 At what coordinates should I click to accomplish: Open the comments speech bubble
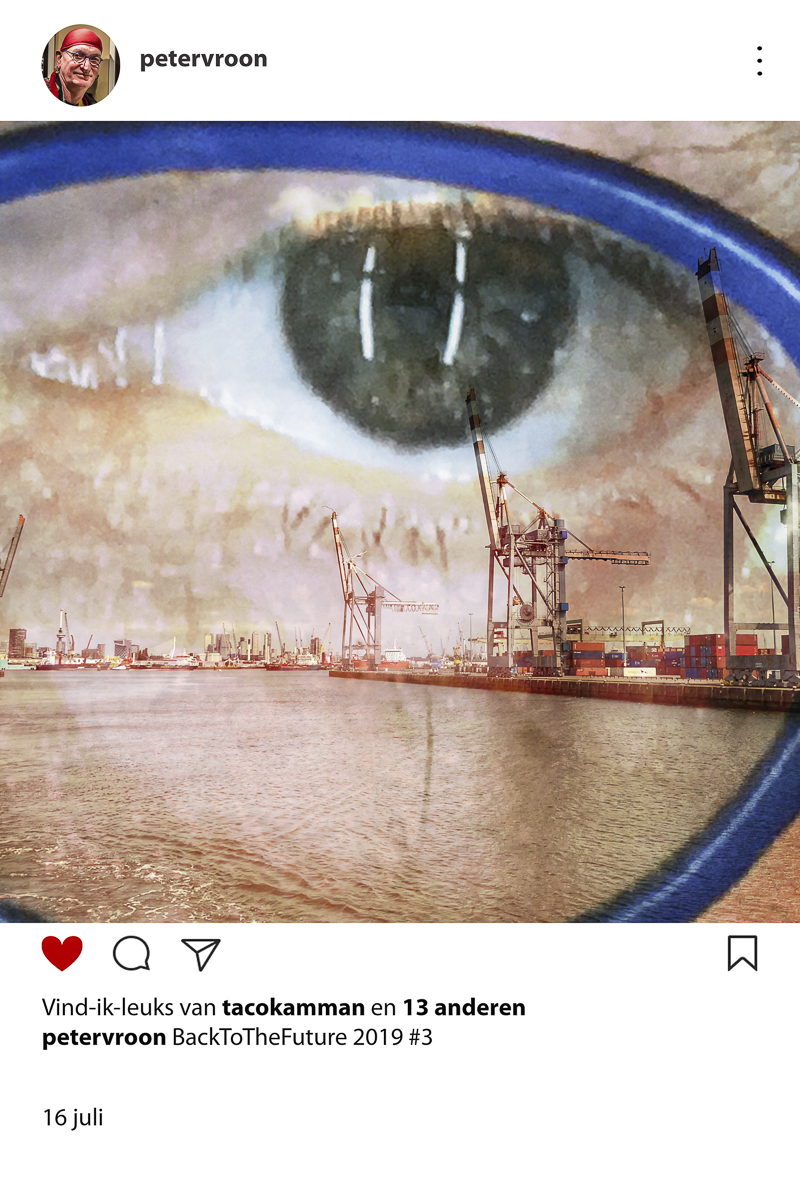(x=131, y=954)
